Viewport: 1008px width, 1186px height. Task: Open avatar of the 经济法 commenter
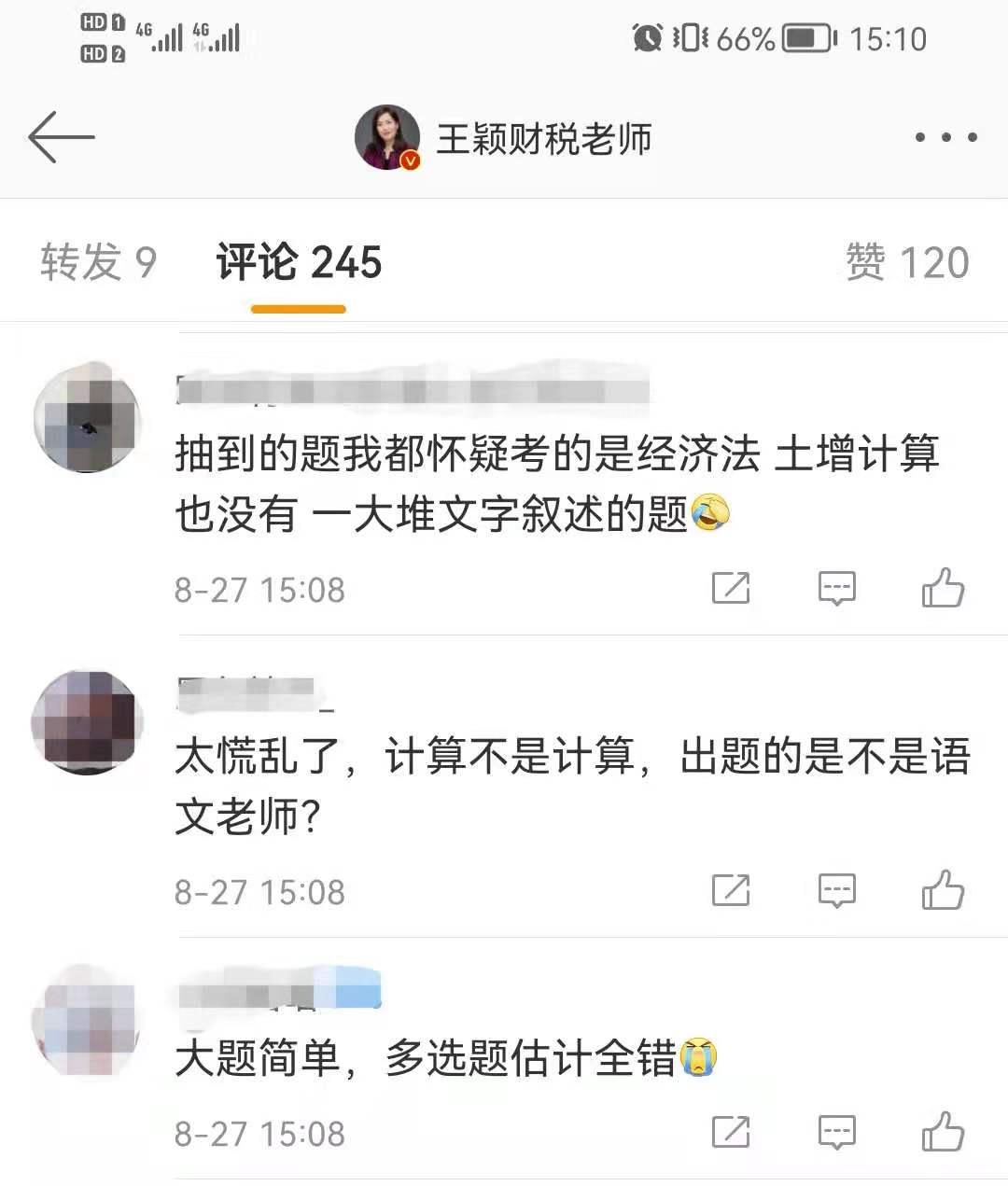[x=87, y=419]
